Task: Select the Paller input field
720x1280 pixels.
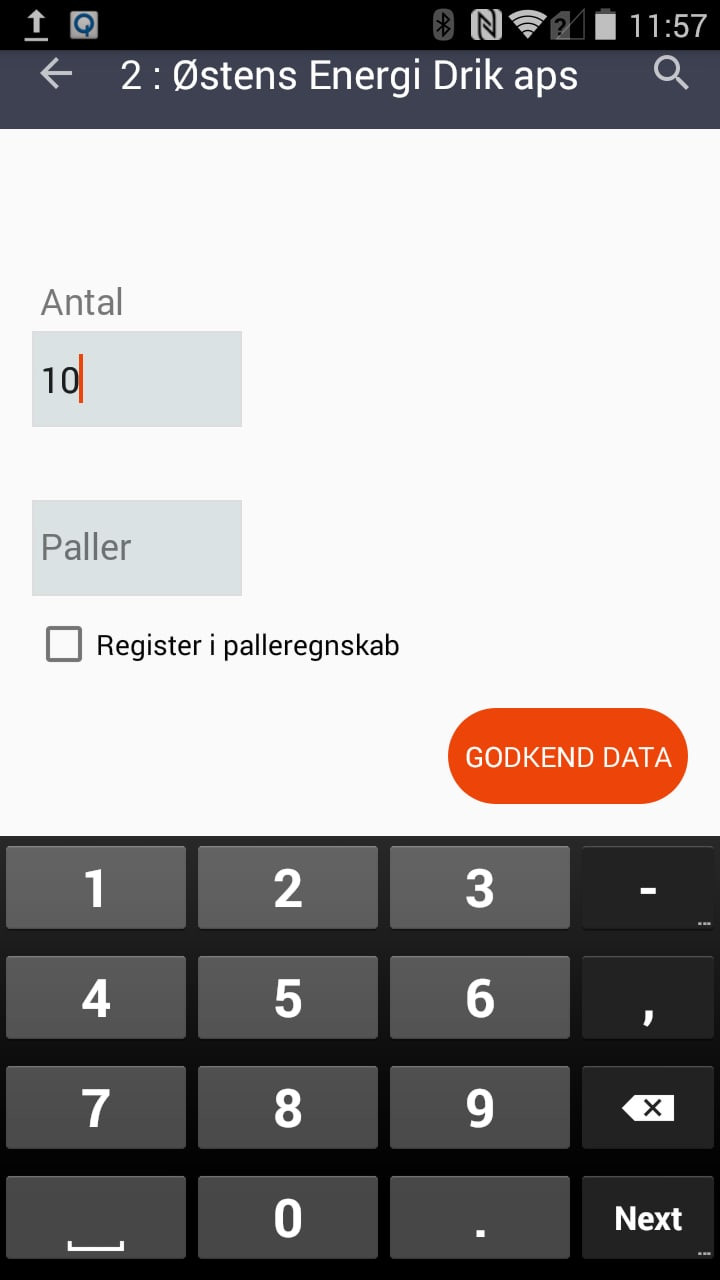Action: [137, 547]
